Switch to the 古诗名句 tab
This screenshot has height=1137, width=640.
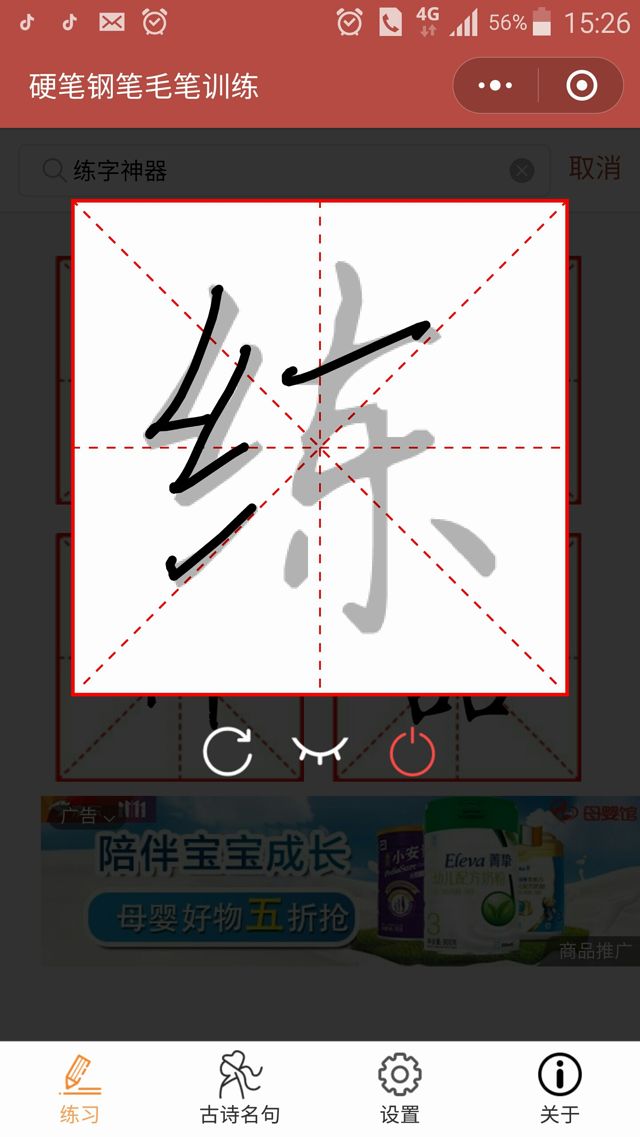click(240, 1088)
